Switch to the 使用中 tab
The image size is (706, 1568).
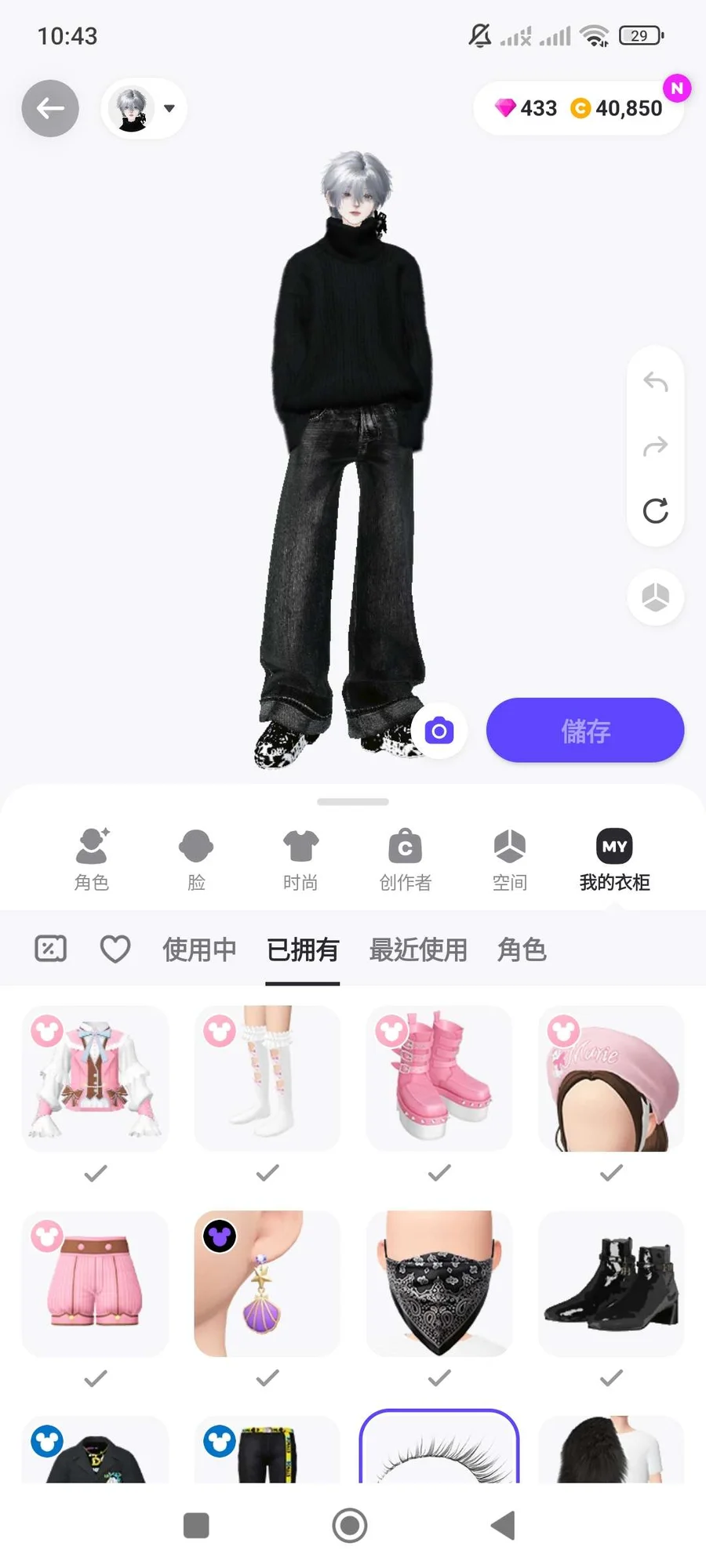199,949
